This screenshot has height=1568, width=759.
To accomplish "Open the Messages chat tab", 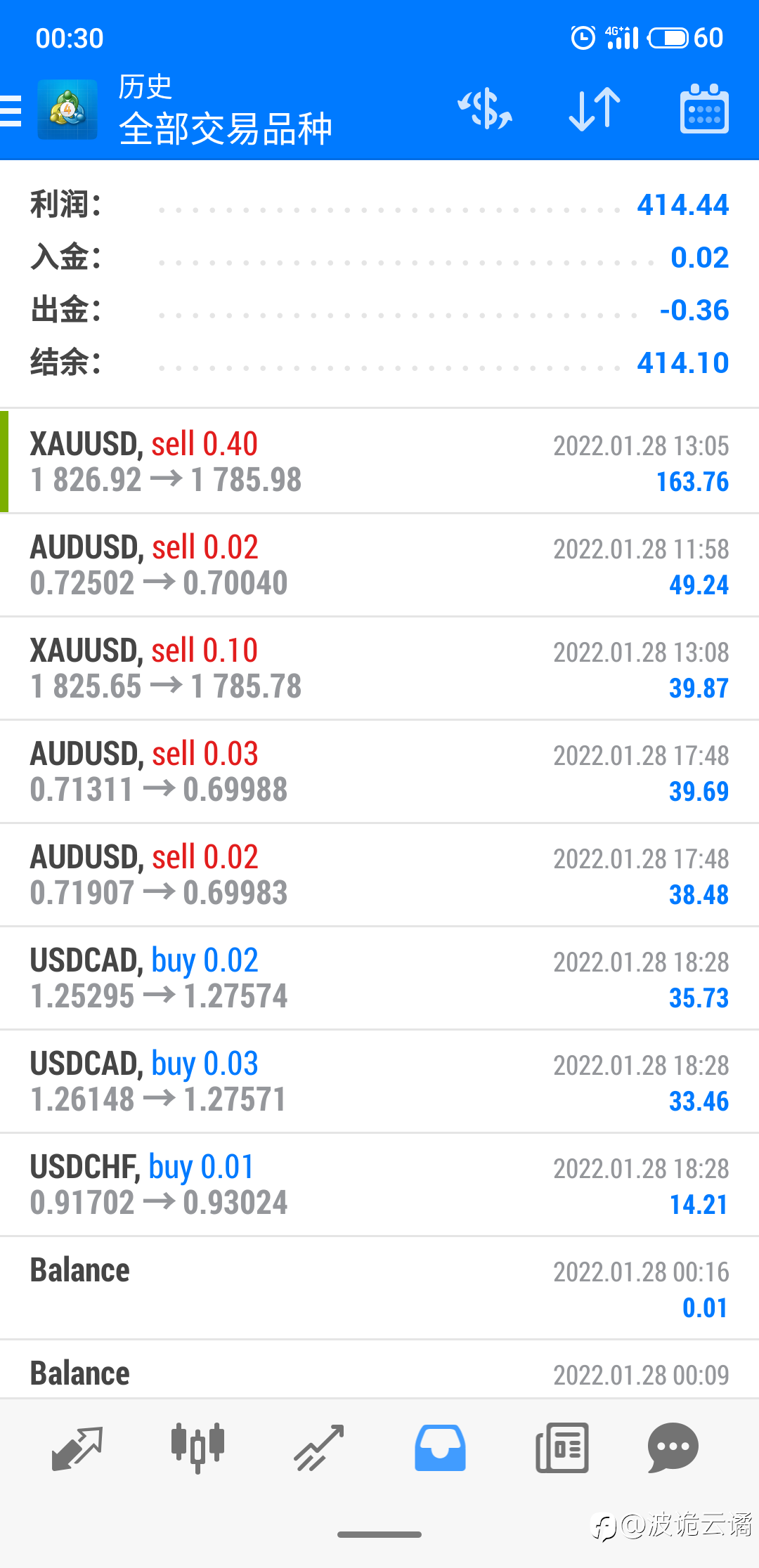I will 673,1448.
